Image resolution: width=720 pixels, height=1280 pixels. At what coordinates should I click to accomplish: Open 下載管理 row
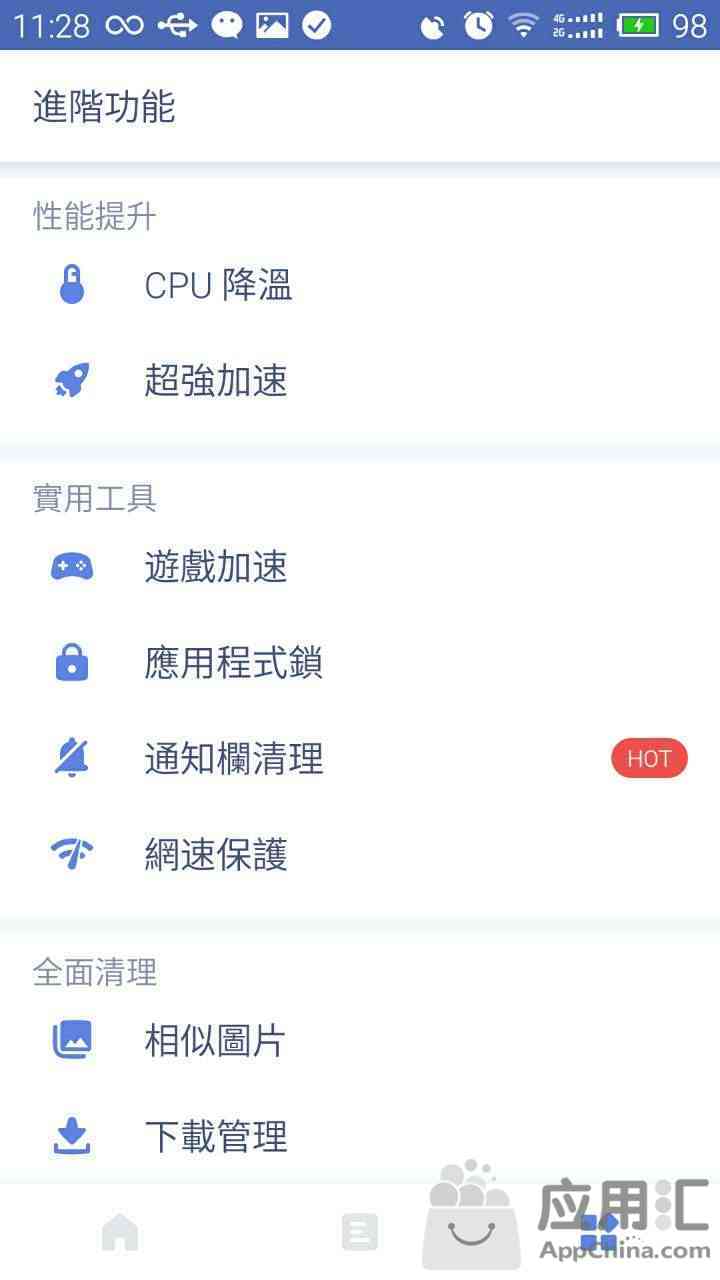pyautogui.click(x=360, y=1137)
